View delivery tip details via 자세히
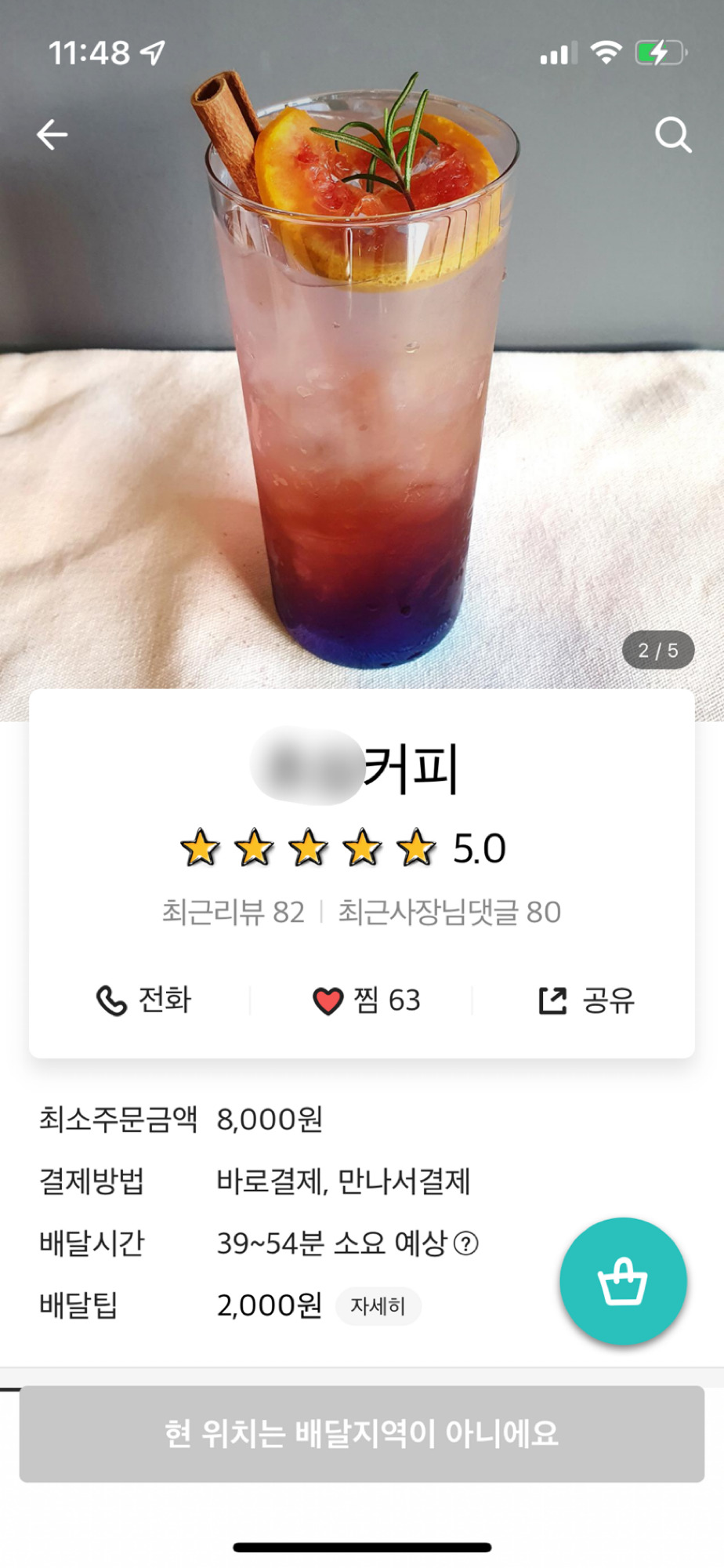 coord(378,1306)
